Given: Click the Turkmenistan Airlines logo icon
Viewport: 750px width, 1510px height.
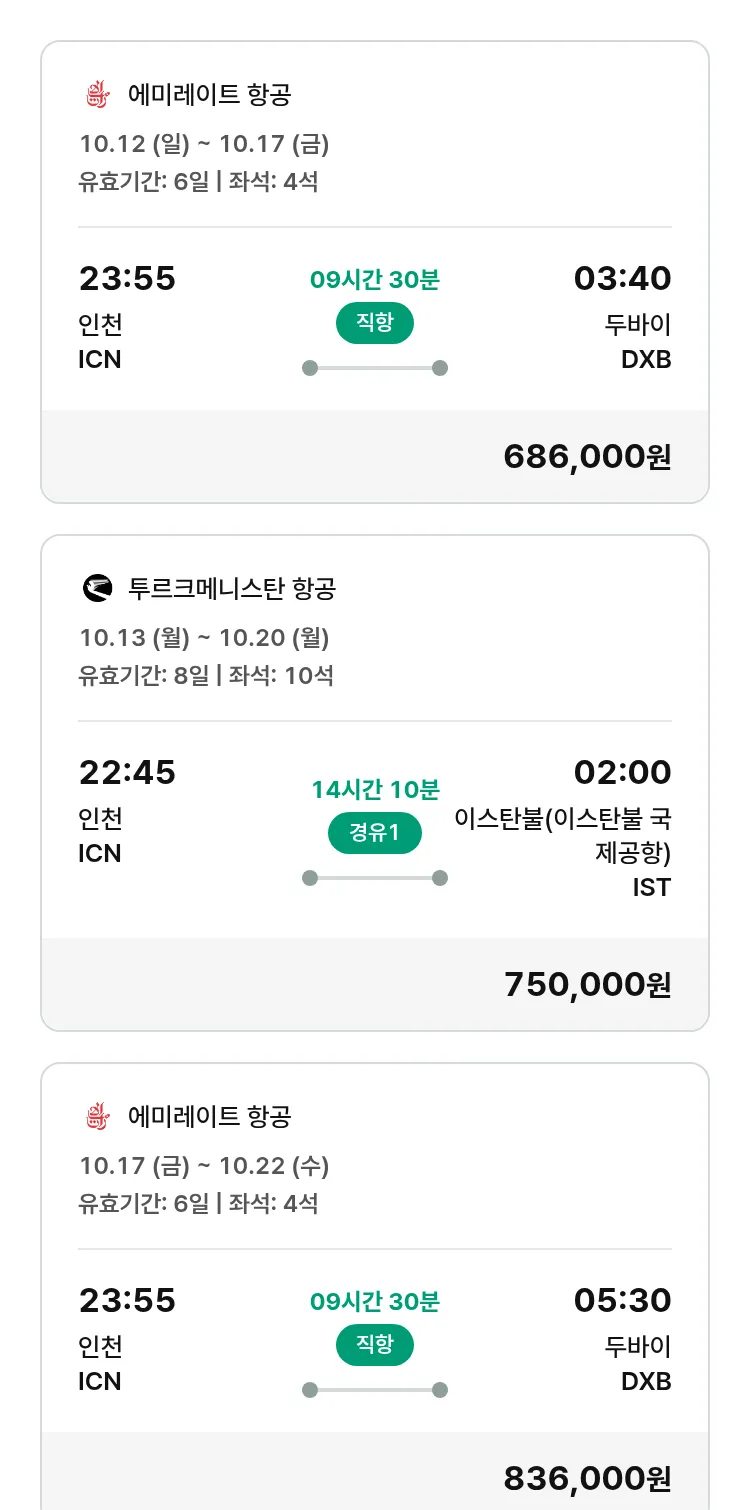Looking at the screenshot, I should point(97,590).
